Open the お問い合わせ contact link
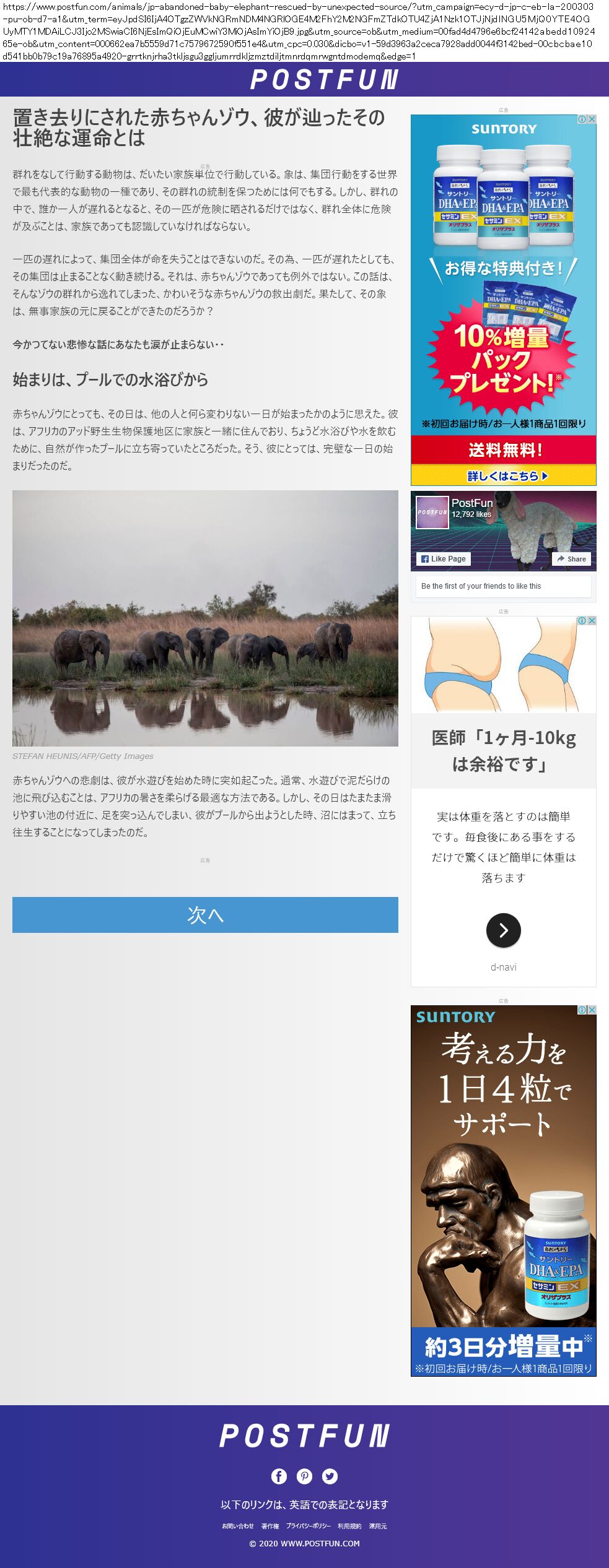This screenshot has width=609, height=1568. pyautogui.click(x=238, y=1526)
